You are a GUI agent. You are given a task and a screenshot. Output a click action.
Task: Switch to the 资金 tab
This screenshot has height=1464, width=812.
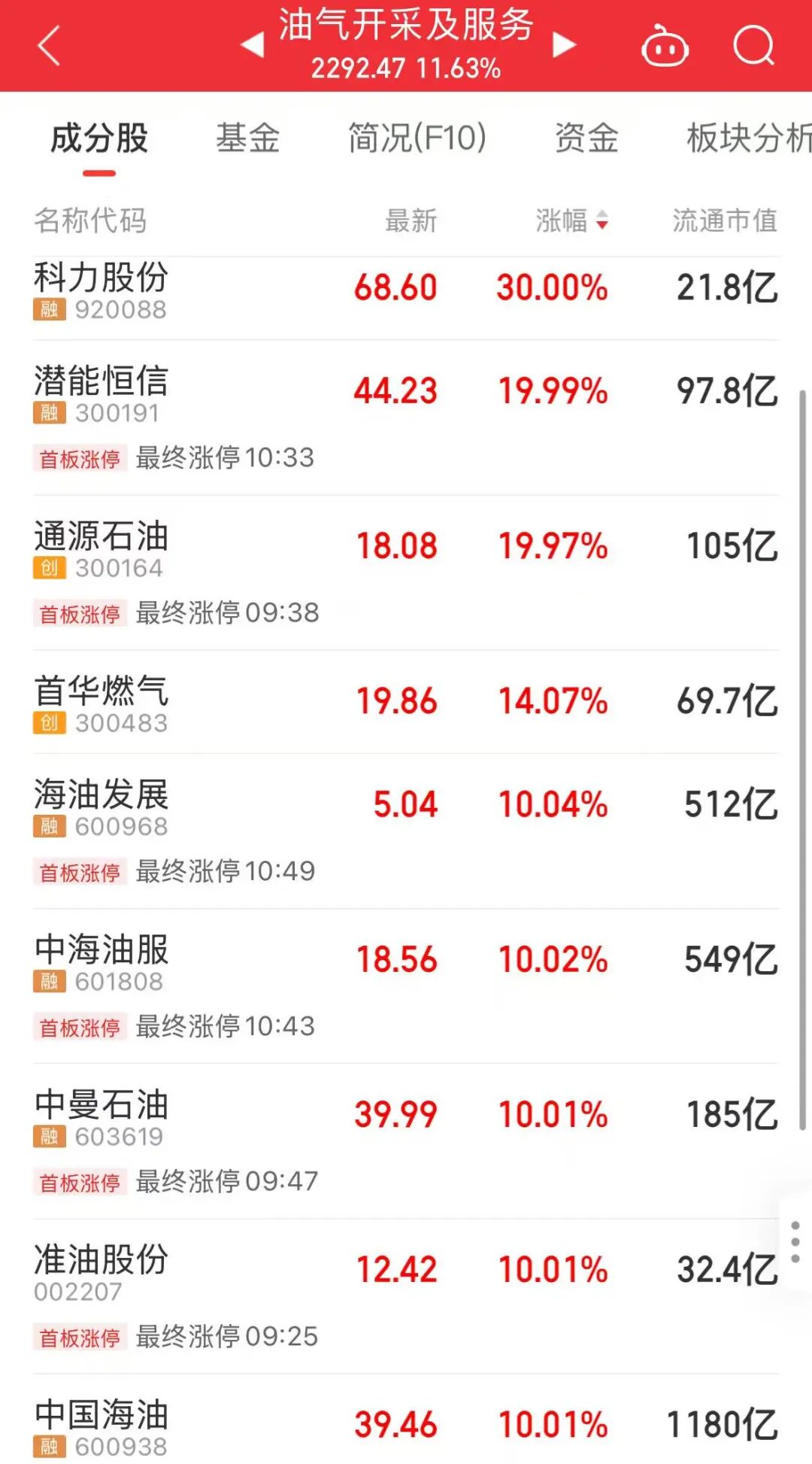pos(586,138)
